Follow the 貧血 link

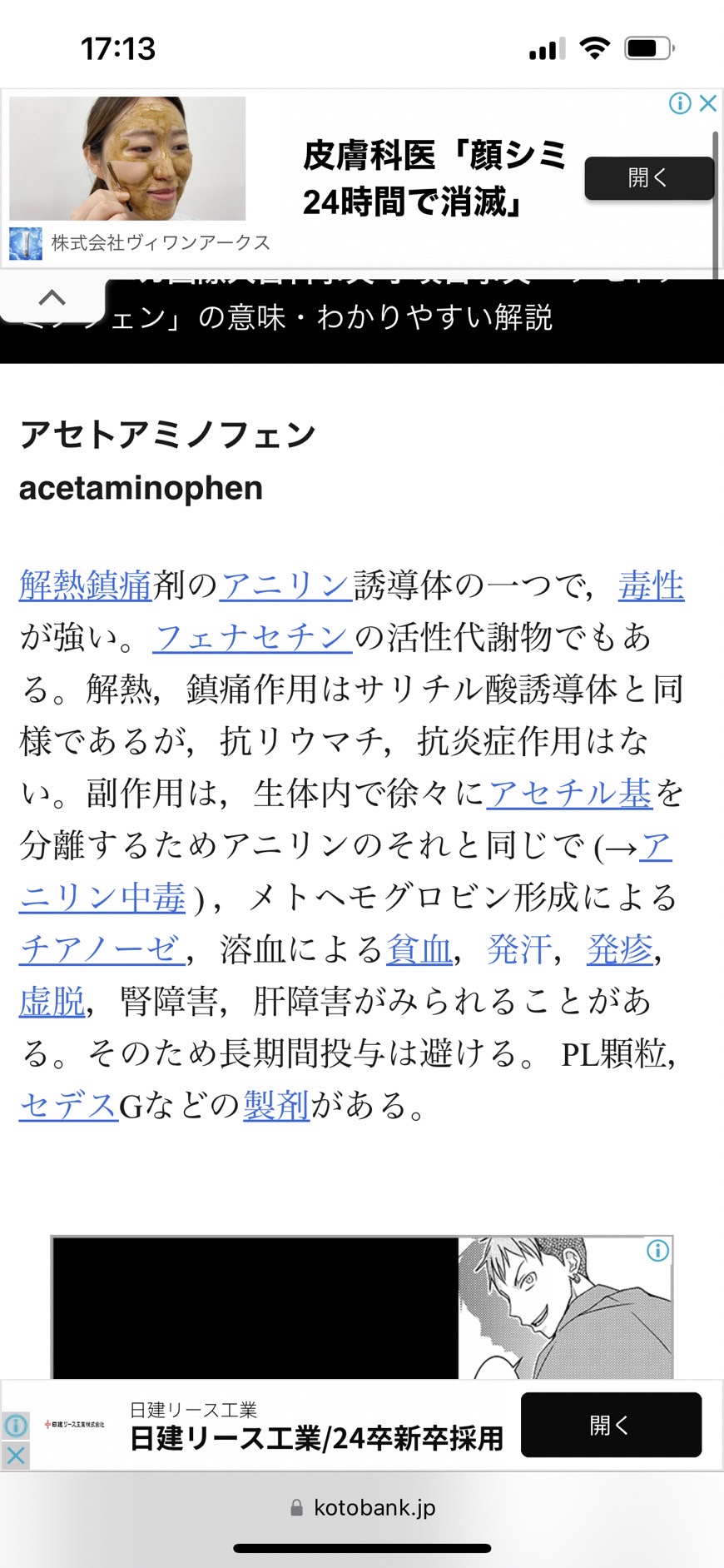click(x=419, y=948)
